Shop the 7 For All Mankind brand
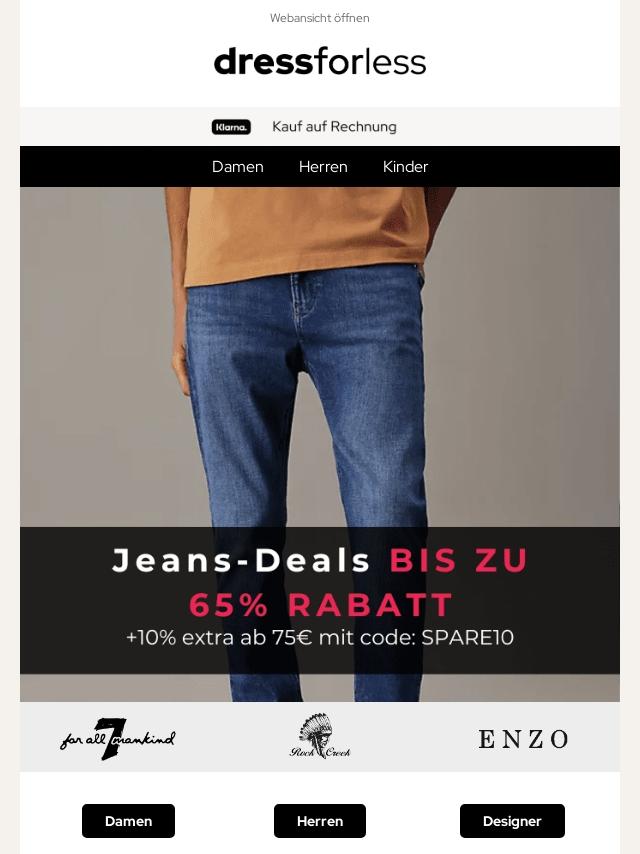This screenshot has height=854, width=640. [118, 739]
